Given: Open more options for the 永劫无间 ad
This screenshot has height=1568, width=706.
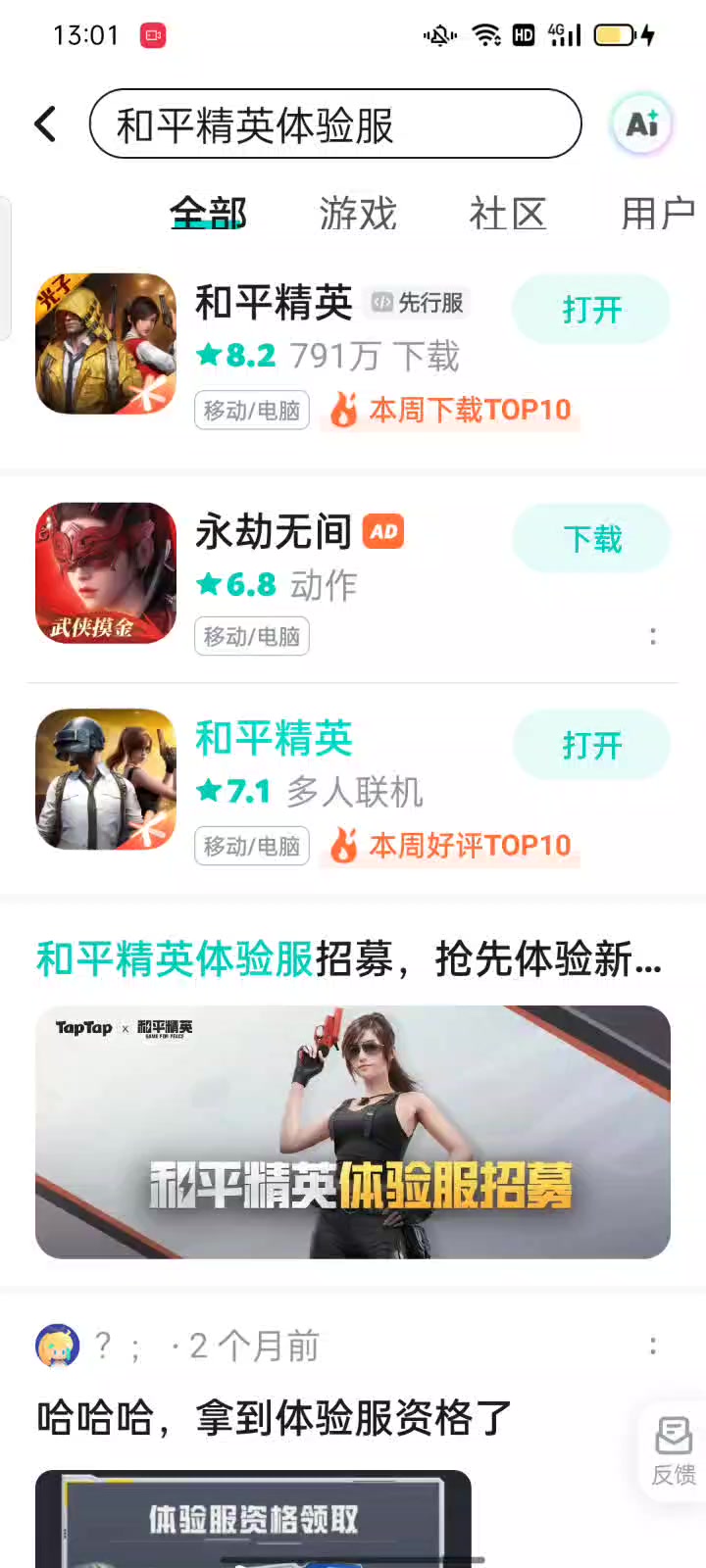Looking at the screenshot, I should click(653, 636).
